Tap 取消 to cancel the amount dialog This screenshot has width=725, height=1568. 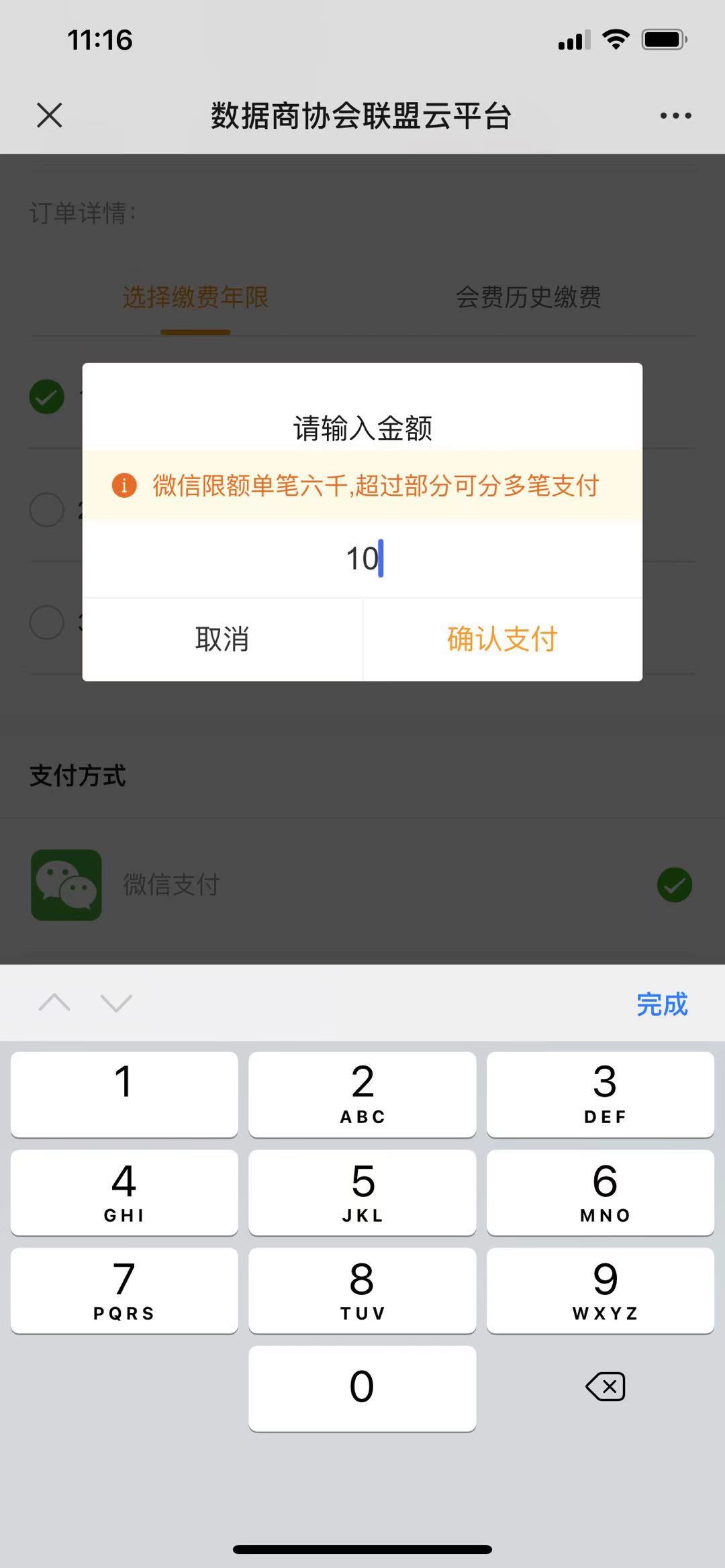coord(222,639)
